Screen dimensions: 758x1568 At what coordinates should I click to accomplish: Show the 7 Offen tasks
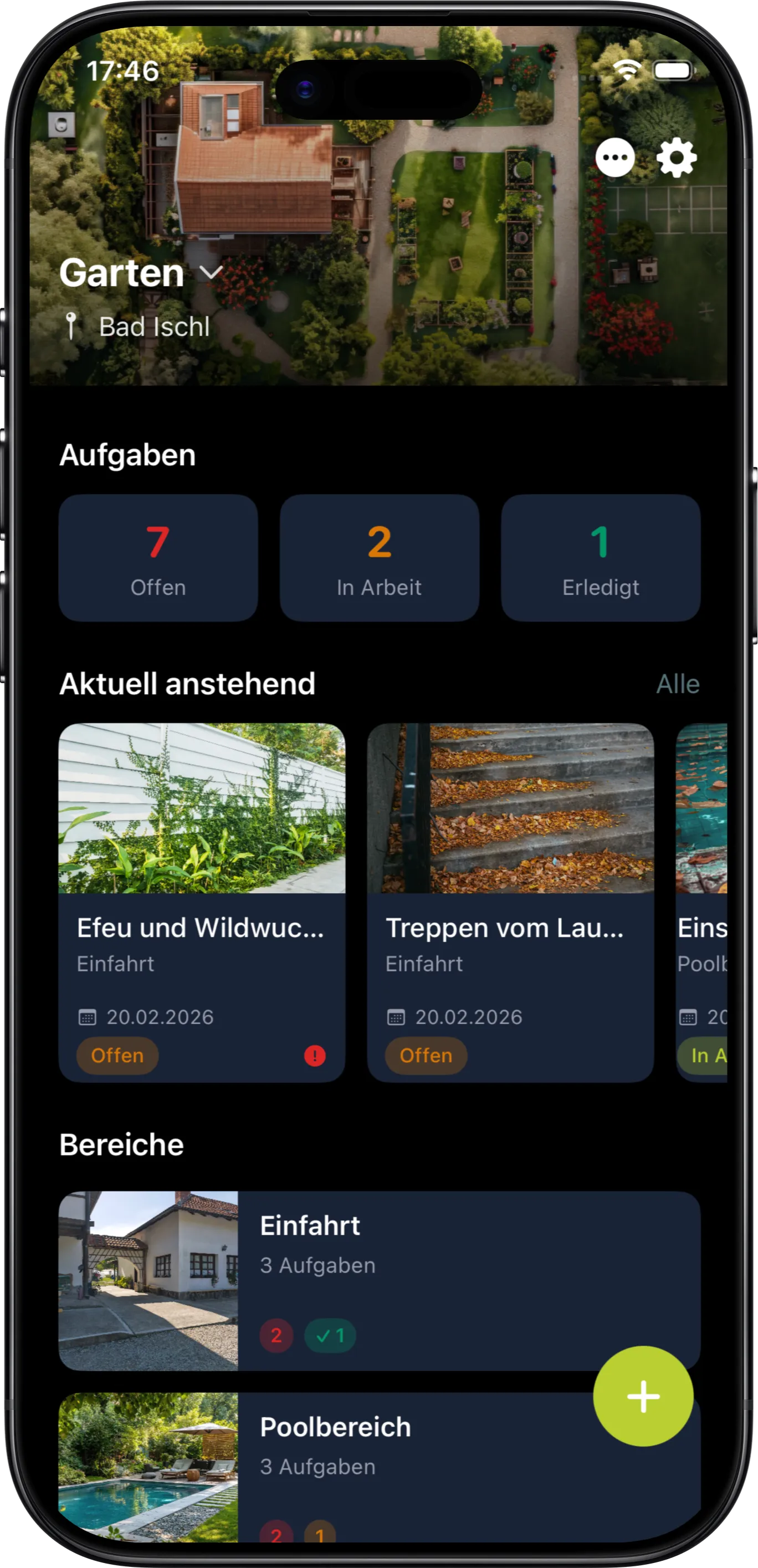click(x=158, y=558)
